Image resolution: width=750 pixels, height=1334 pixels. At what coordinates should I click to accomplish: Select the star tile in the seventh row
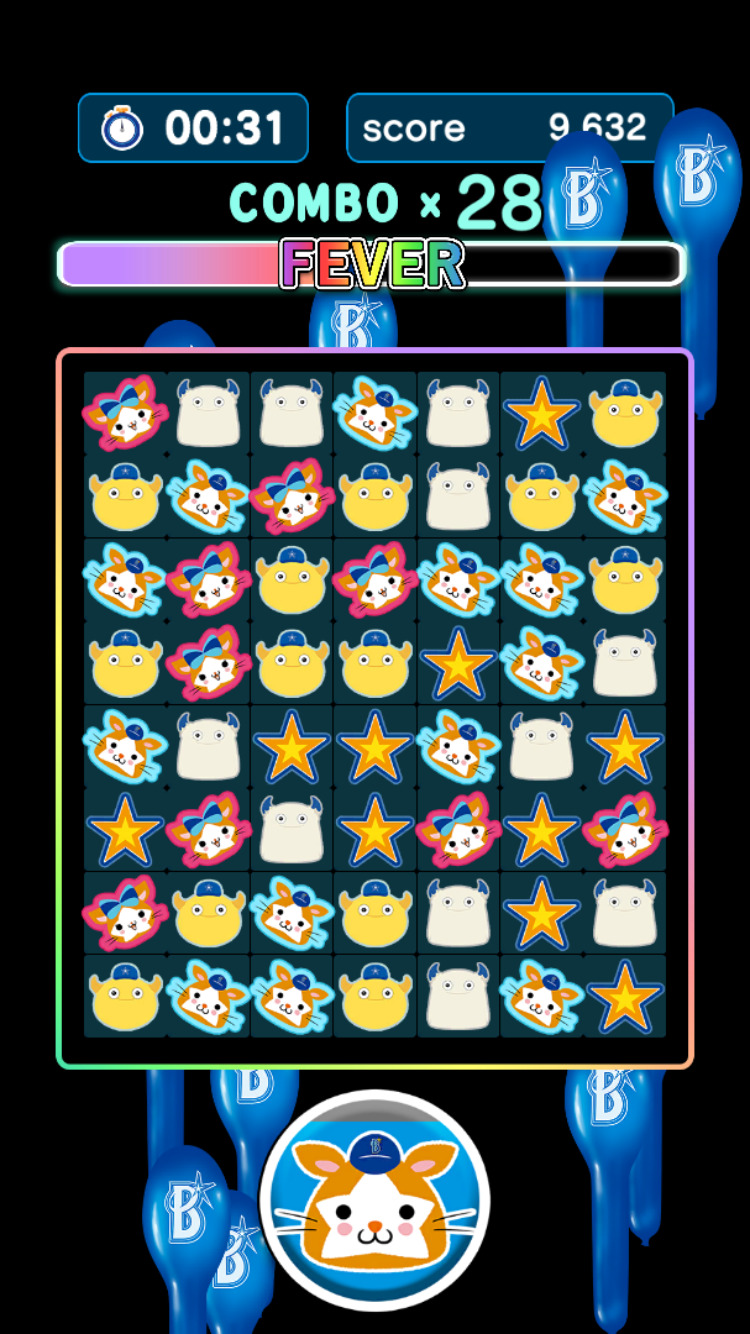541,912
